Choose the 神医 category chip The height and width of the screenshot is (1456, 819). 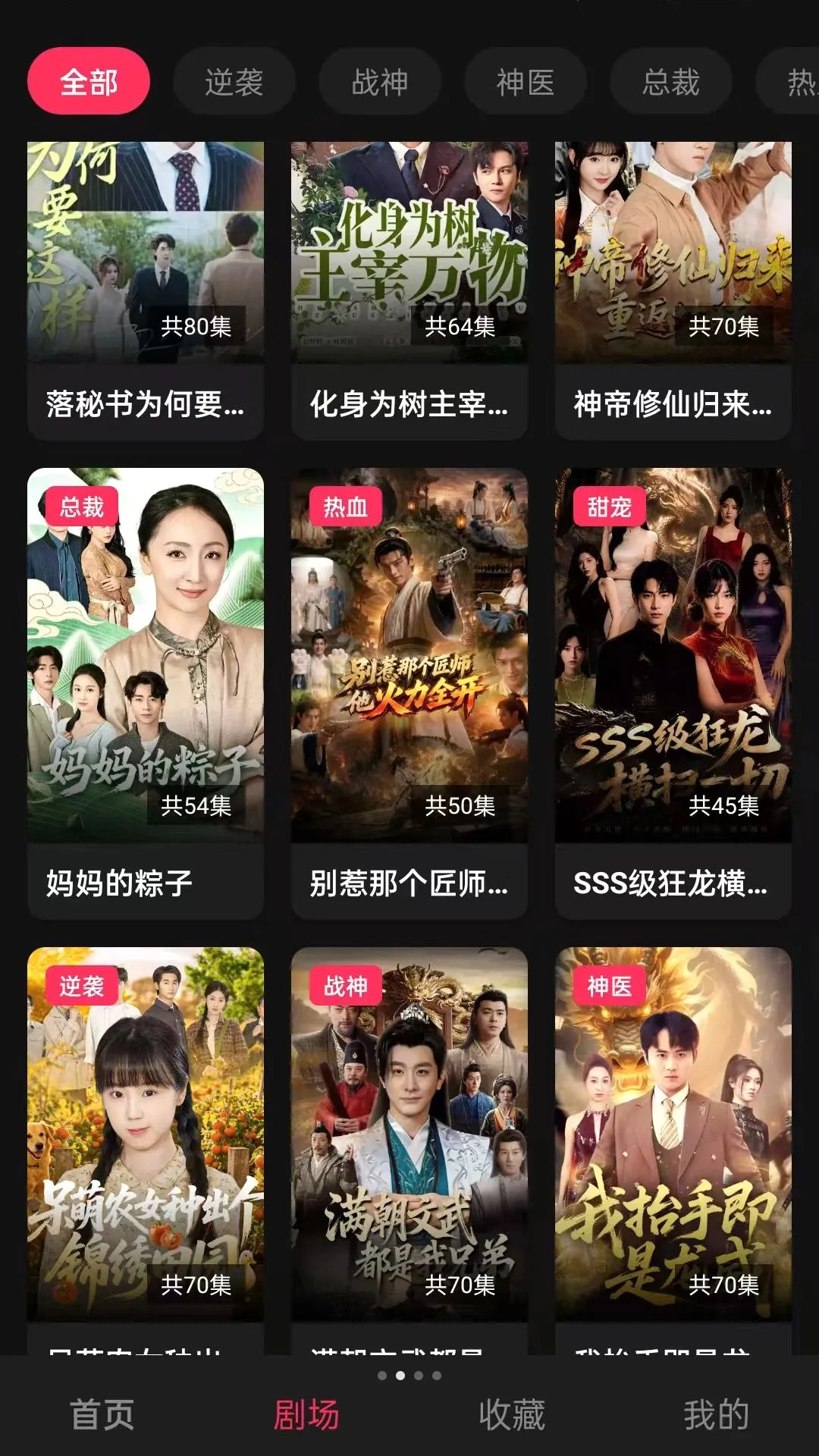526,81
